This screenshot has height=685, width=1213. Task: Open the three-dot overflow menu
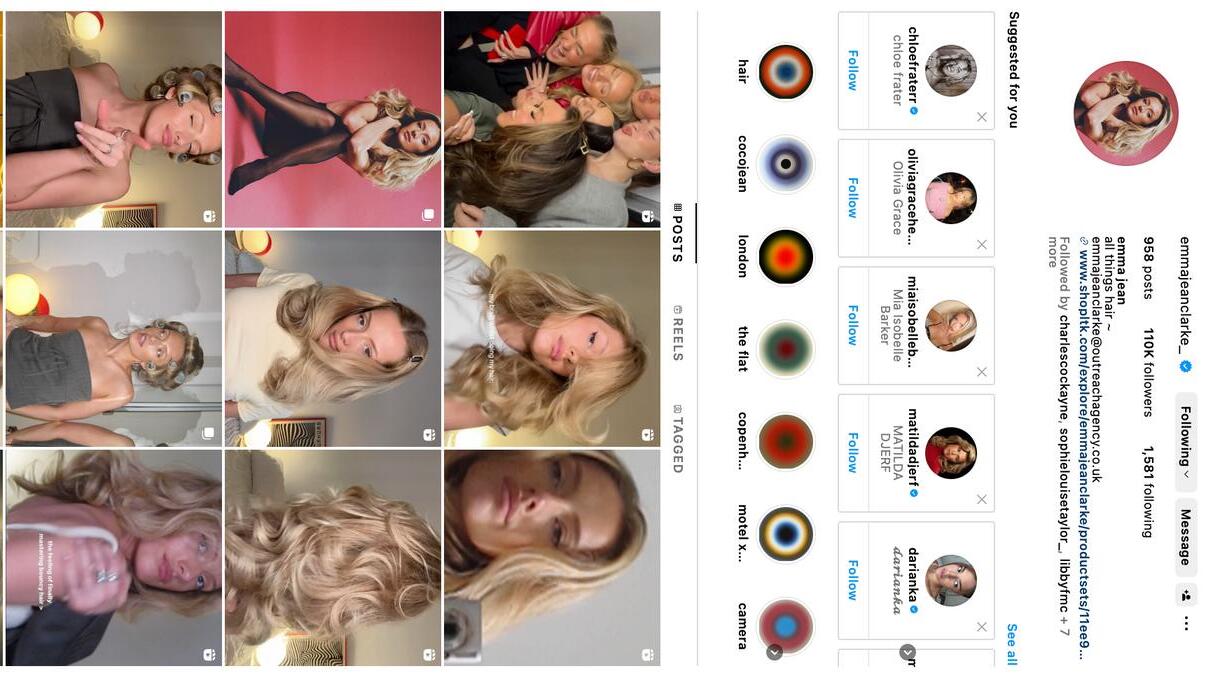pos(1186,623)
